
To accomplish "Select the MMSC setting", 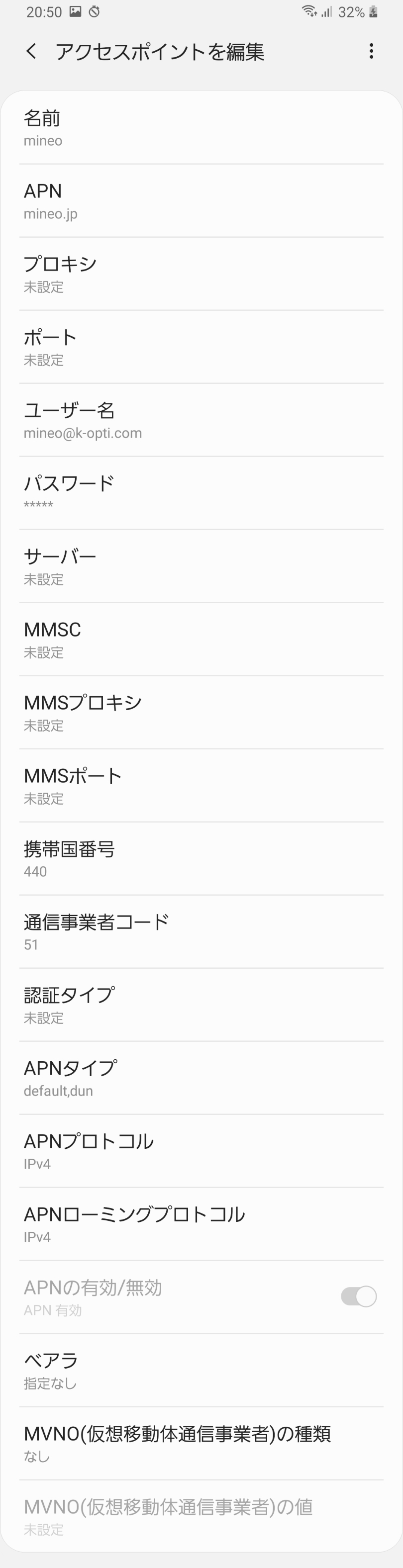I will pyautogui.click(x=201, y=639).
